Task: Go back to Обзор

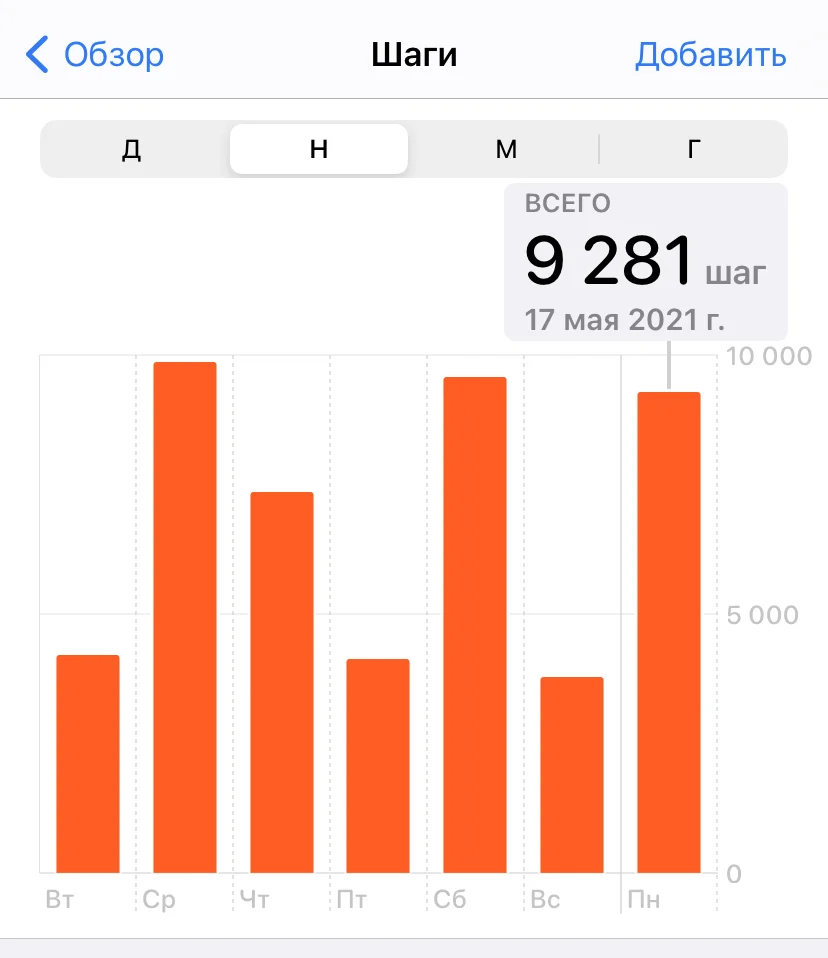Action: pos(95,55)
